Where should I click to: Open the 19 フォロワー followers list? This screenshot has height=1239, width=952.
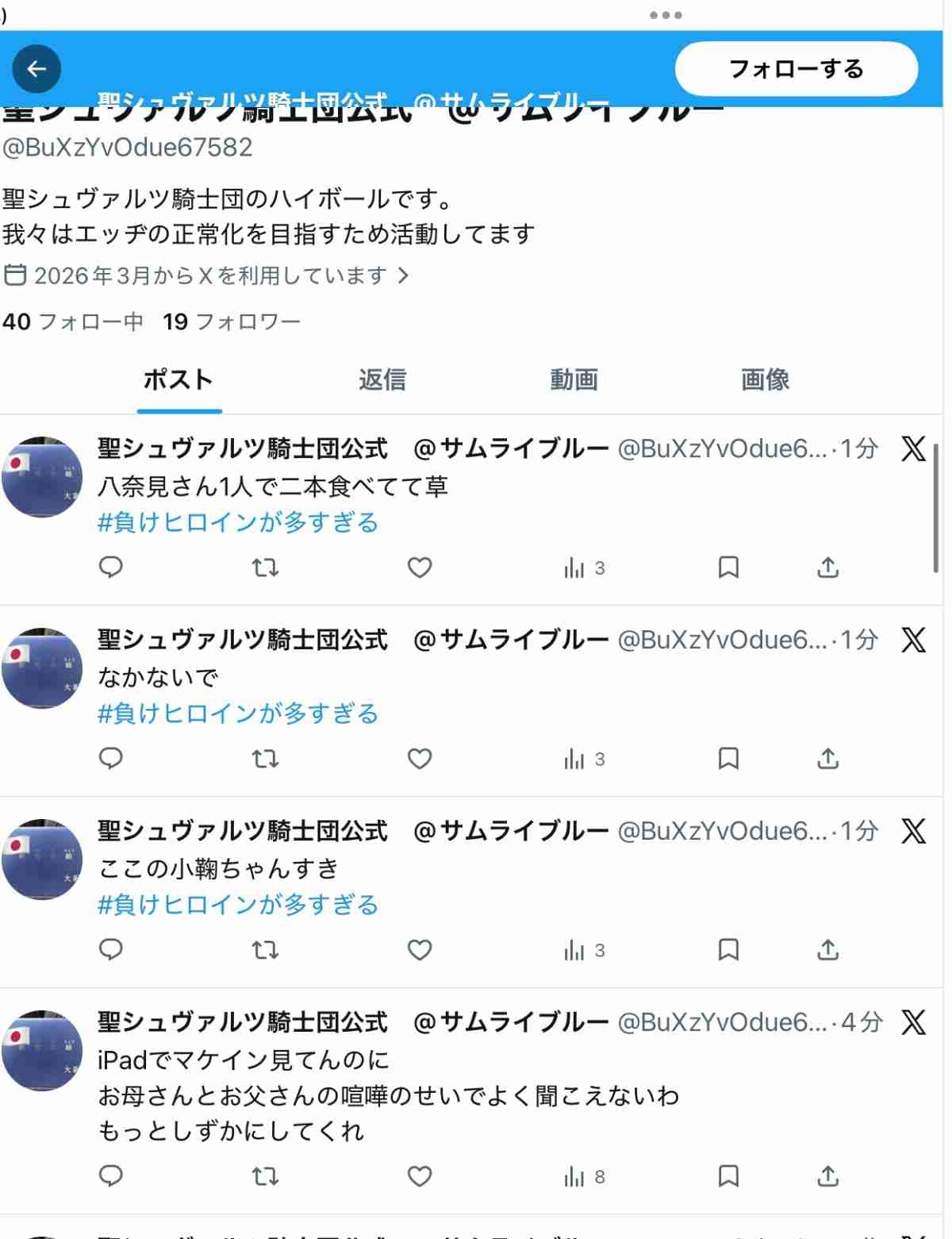[x=232, y=321]
